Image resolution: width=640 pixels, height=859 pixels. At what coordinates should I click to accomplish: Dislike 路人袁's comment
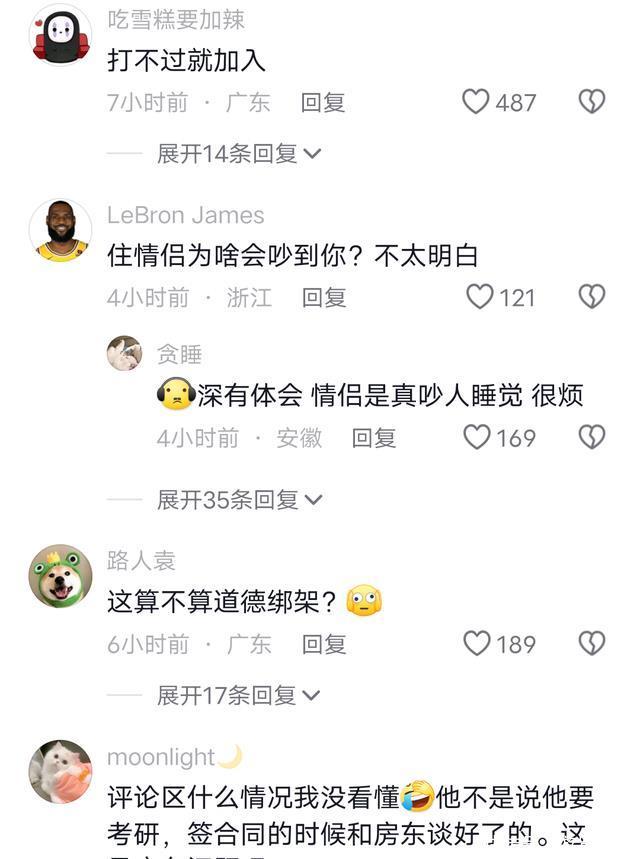pyautogui.click(x=592, y=644)
